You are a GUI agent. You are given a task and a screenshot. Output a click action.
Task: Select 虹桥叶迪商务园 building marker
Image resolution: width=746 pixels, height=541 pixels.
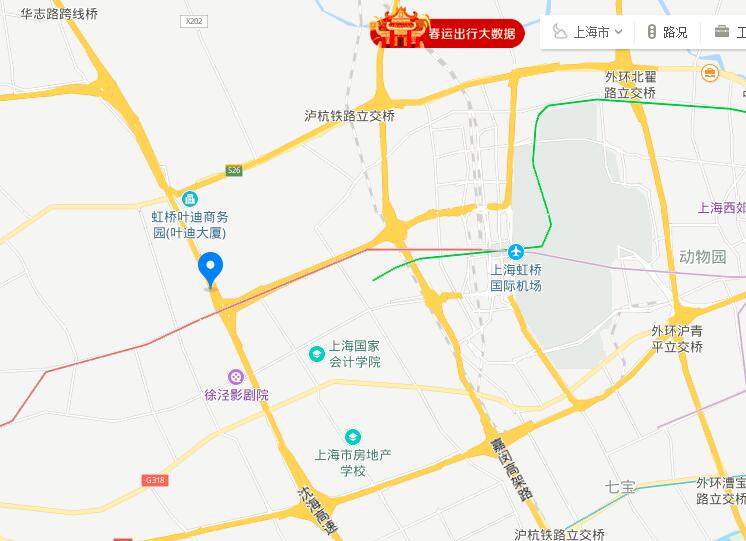point(189,198)
